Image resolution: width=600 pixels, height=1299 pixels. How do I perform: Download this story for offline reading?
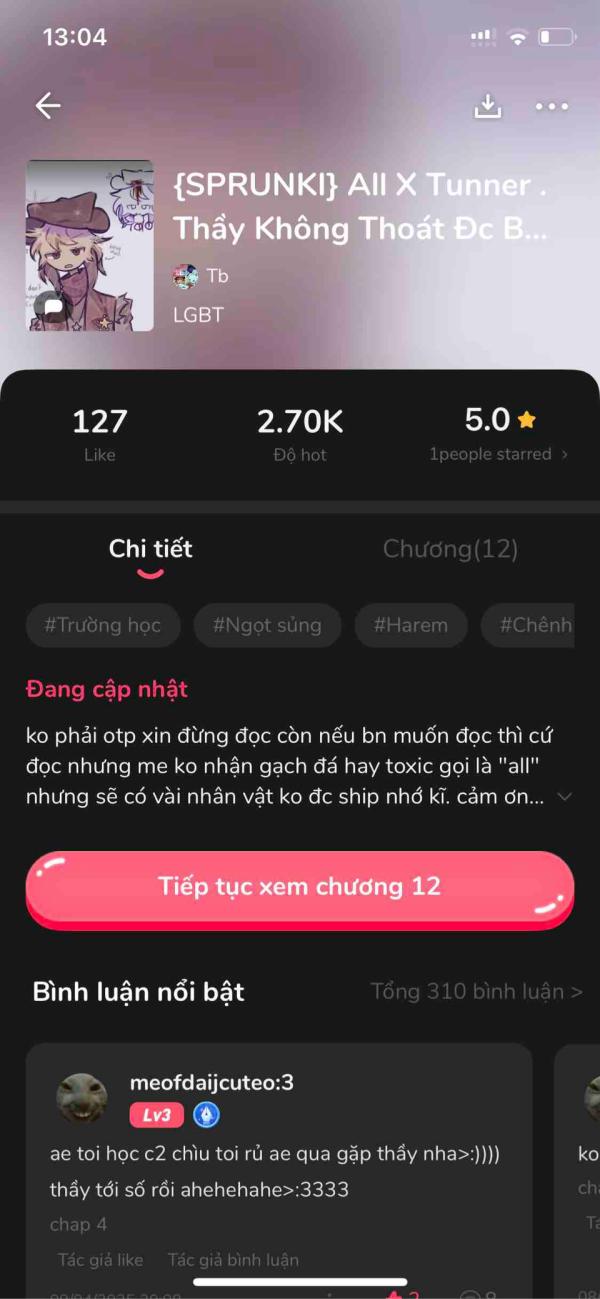point(487,106)
